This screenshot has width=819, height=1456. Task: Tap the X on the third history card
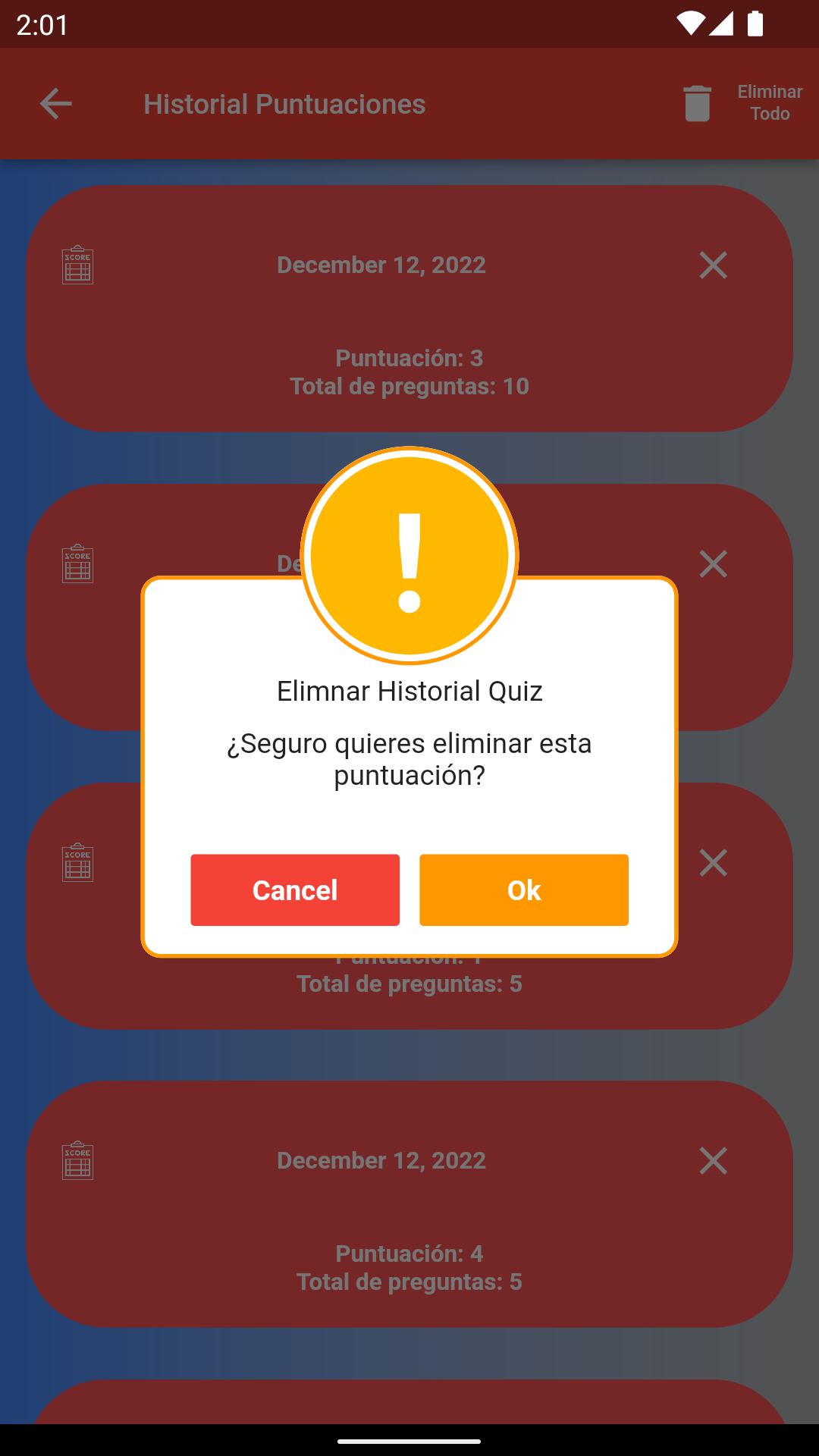click(713, 862)
